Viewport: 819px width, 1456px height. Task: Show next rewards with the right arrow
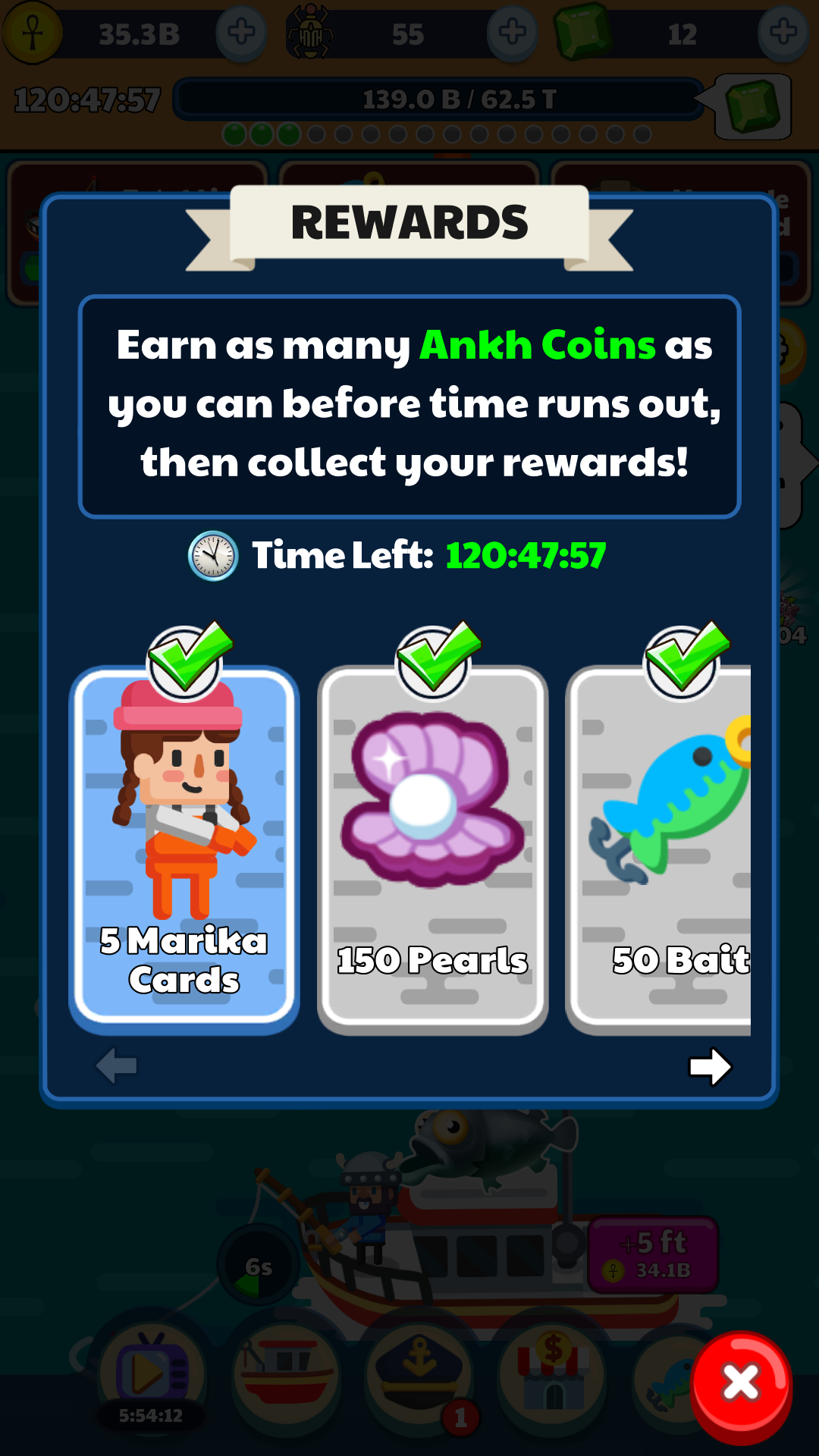[710, 1066]
